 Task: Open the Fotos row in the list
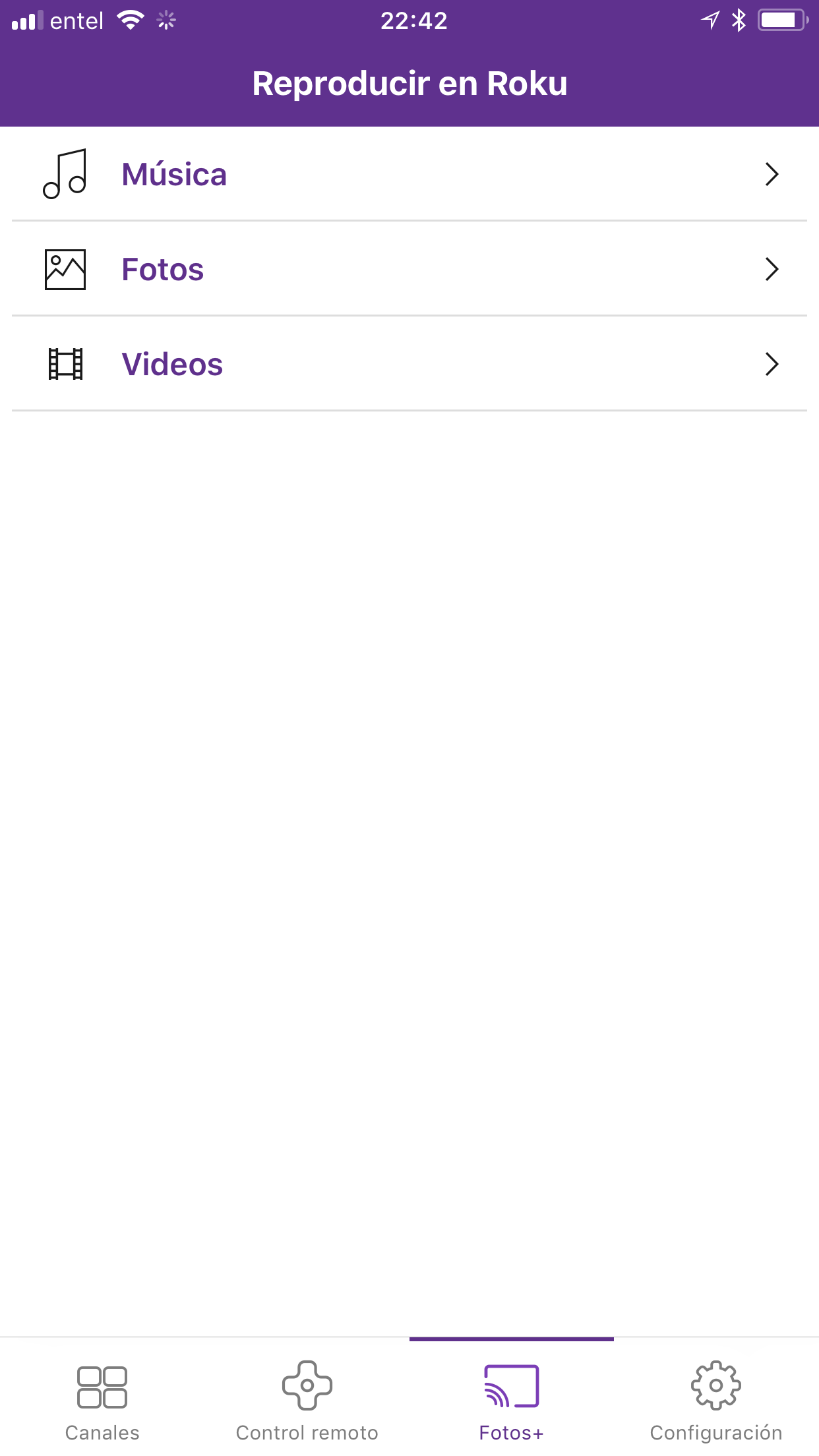pos(409,269)
